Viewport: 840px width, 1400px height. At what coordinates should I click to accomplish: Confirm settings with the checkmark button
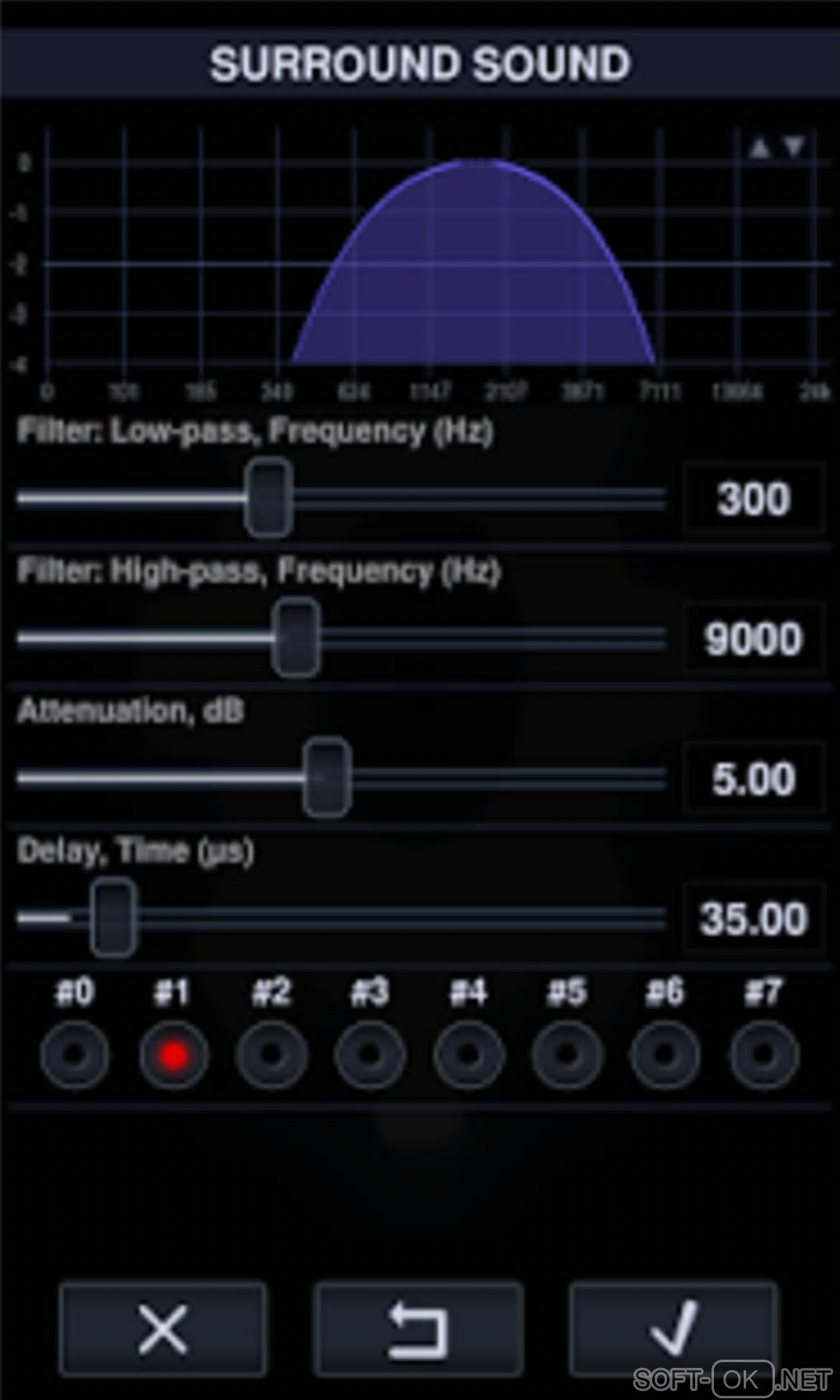(x=673, y=1328)
